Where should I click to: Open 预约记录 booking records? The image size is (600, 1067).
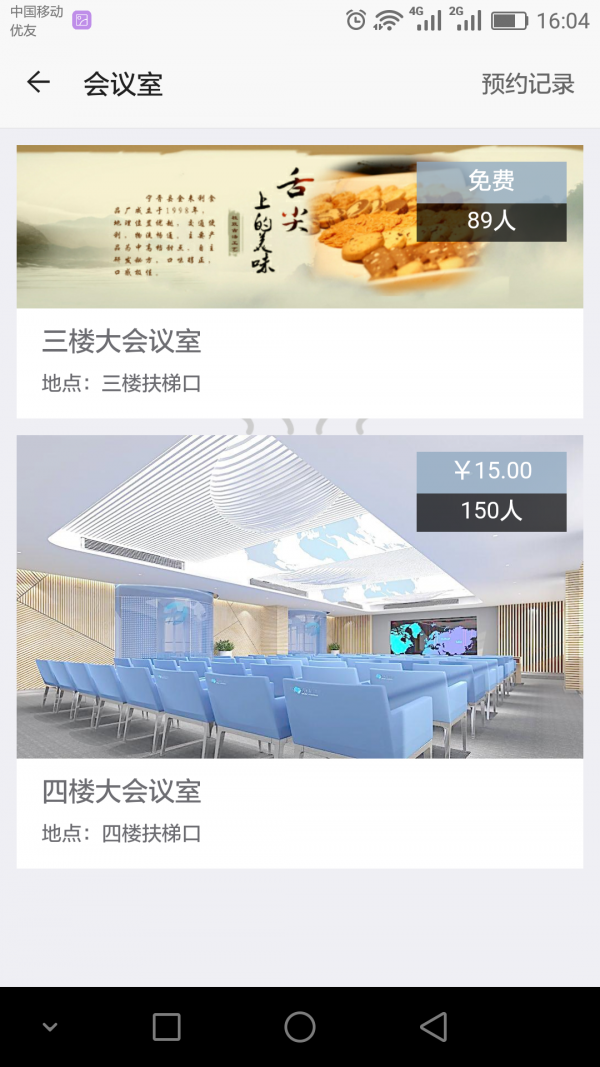coord(527,84)
